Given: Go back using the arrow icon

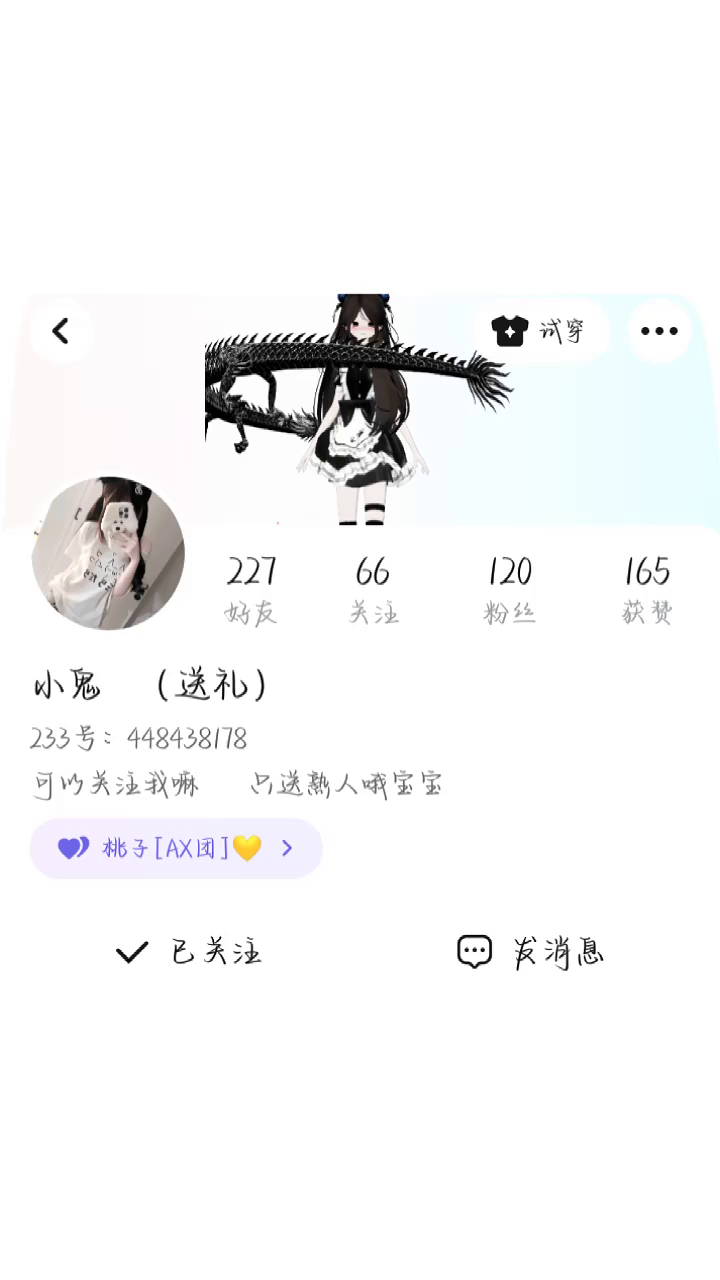Looking at the screenshot, I should [x=61, y=331].
